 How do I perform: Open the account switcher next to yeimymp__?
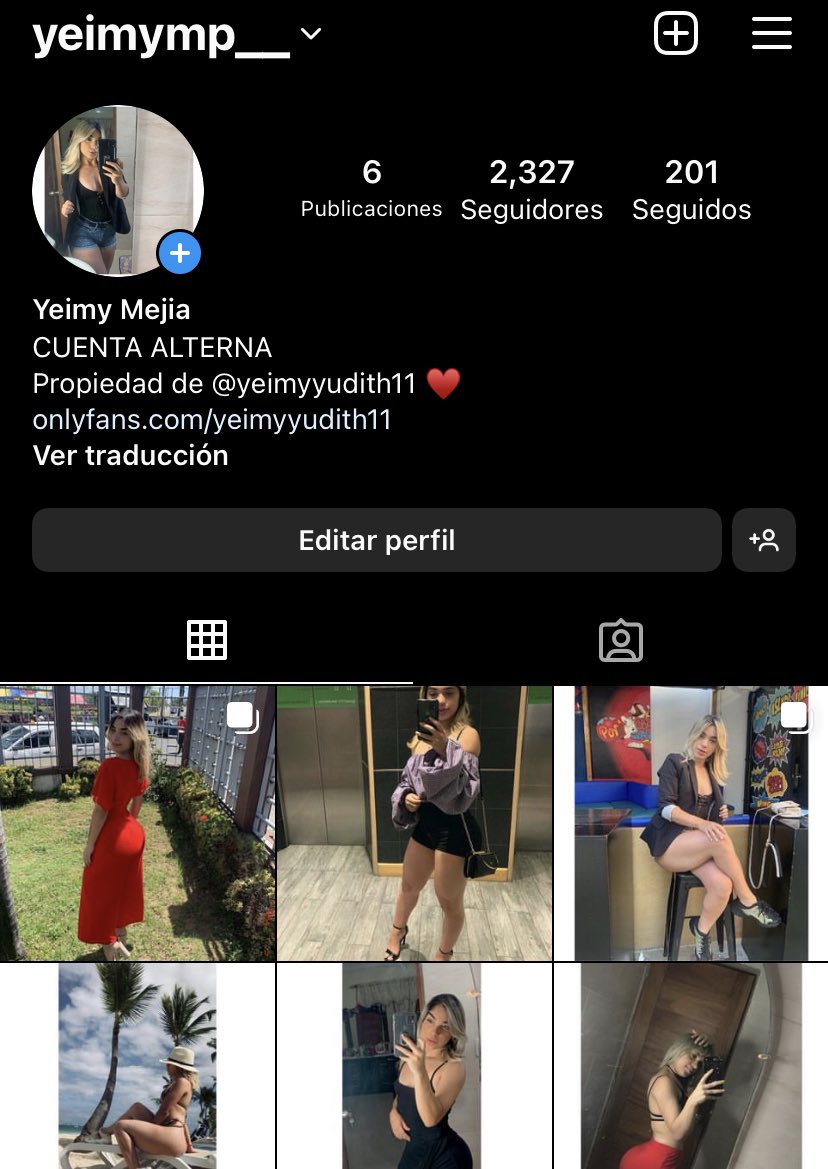(311, 34)
